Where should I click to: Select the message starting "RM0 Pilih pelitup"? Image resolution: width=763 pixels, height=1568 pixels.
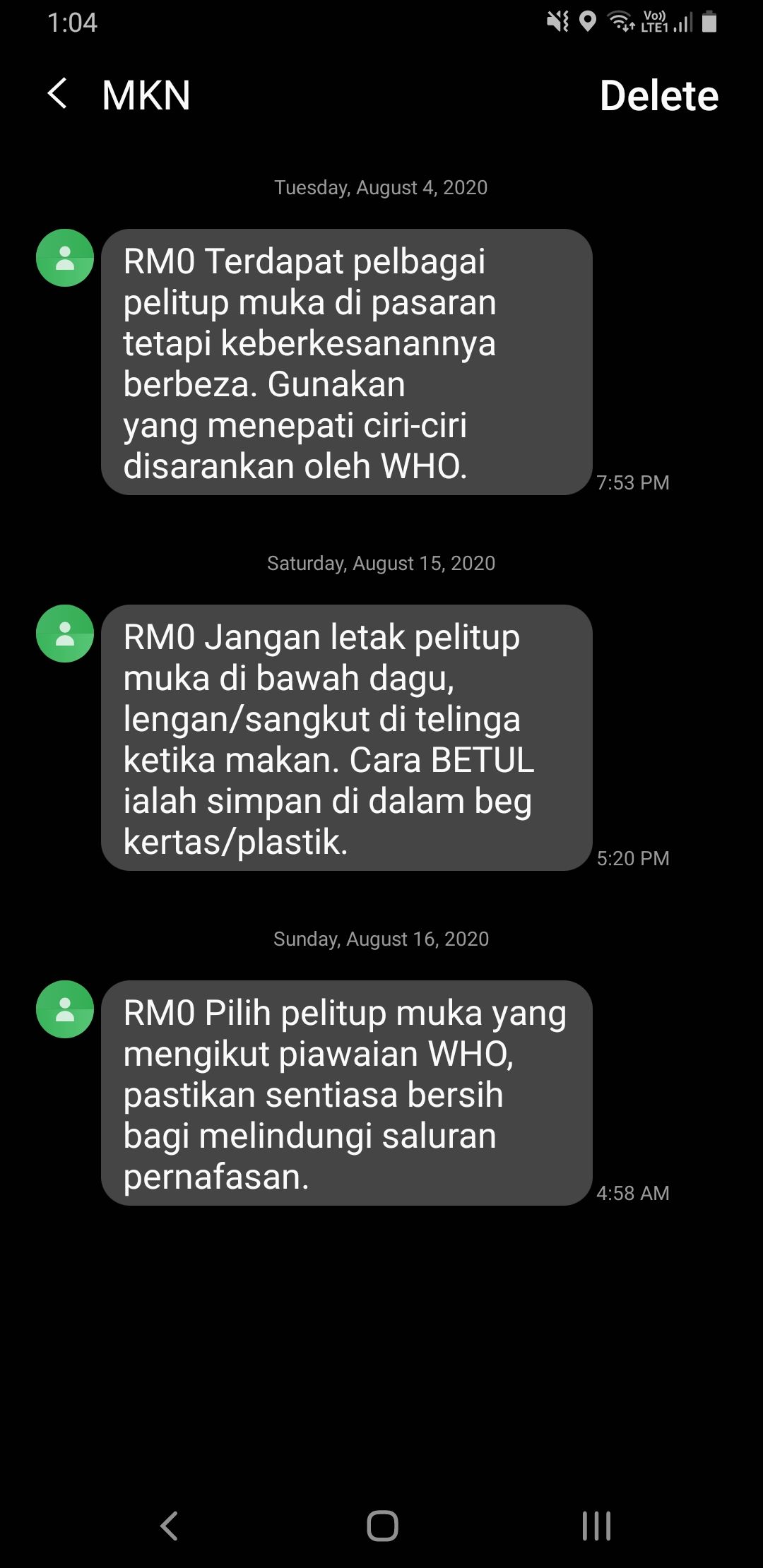point(346,1093)
